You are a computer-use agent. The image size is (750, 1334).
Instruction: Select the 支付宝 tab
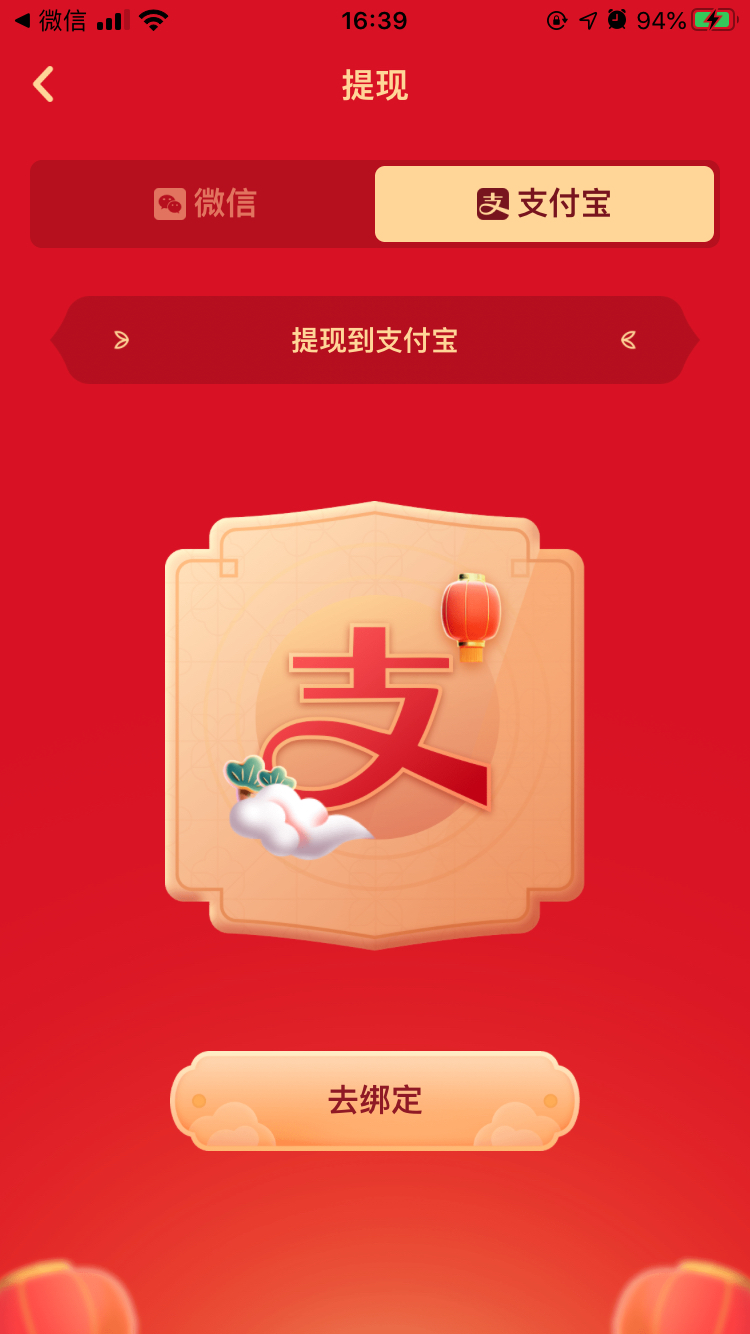(544, 204)
